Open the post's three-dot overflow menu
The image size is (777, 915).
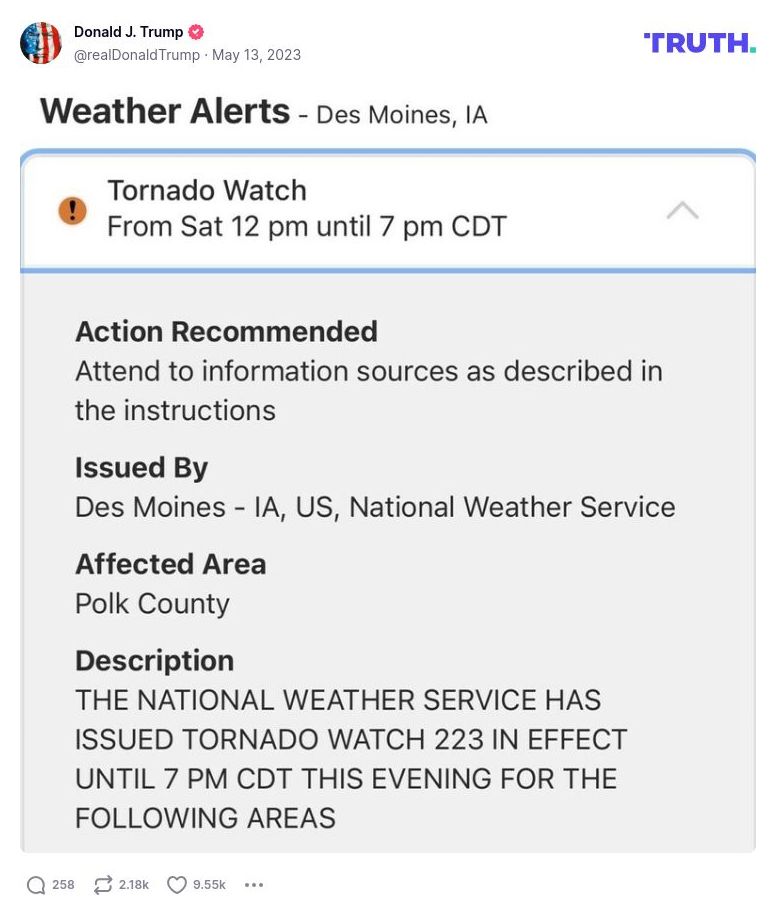254,885
